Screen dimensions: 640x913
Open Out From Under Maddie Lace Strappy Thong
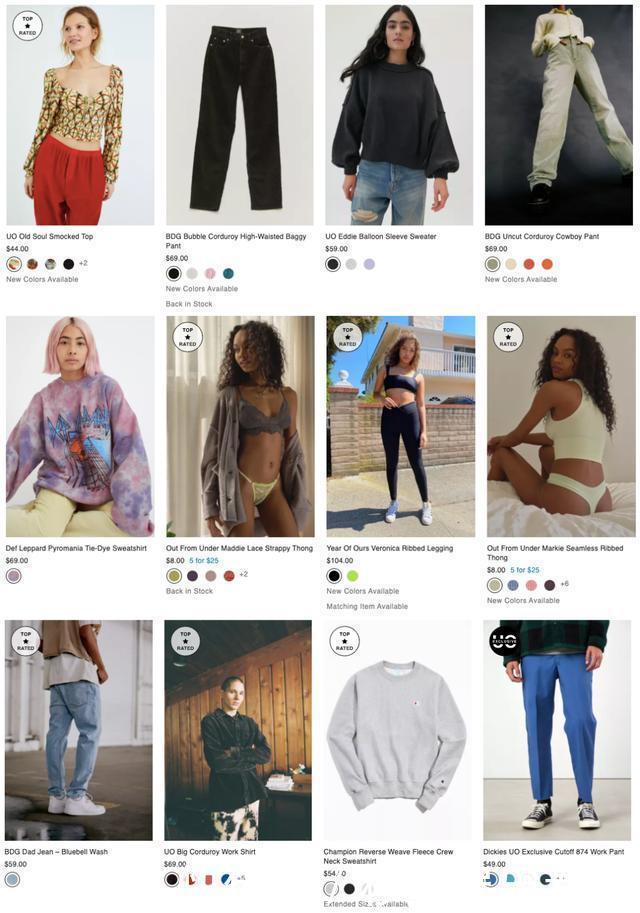click(240, 427)
